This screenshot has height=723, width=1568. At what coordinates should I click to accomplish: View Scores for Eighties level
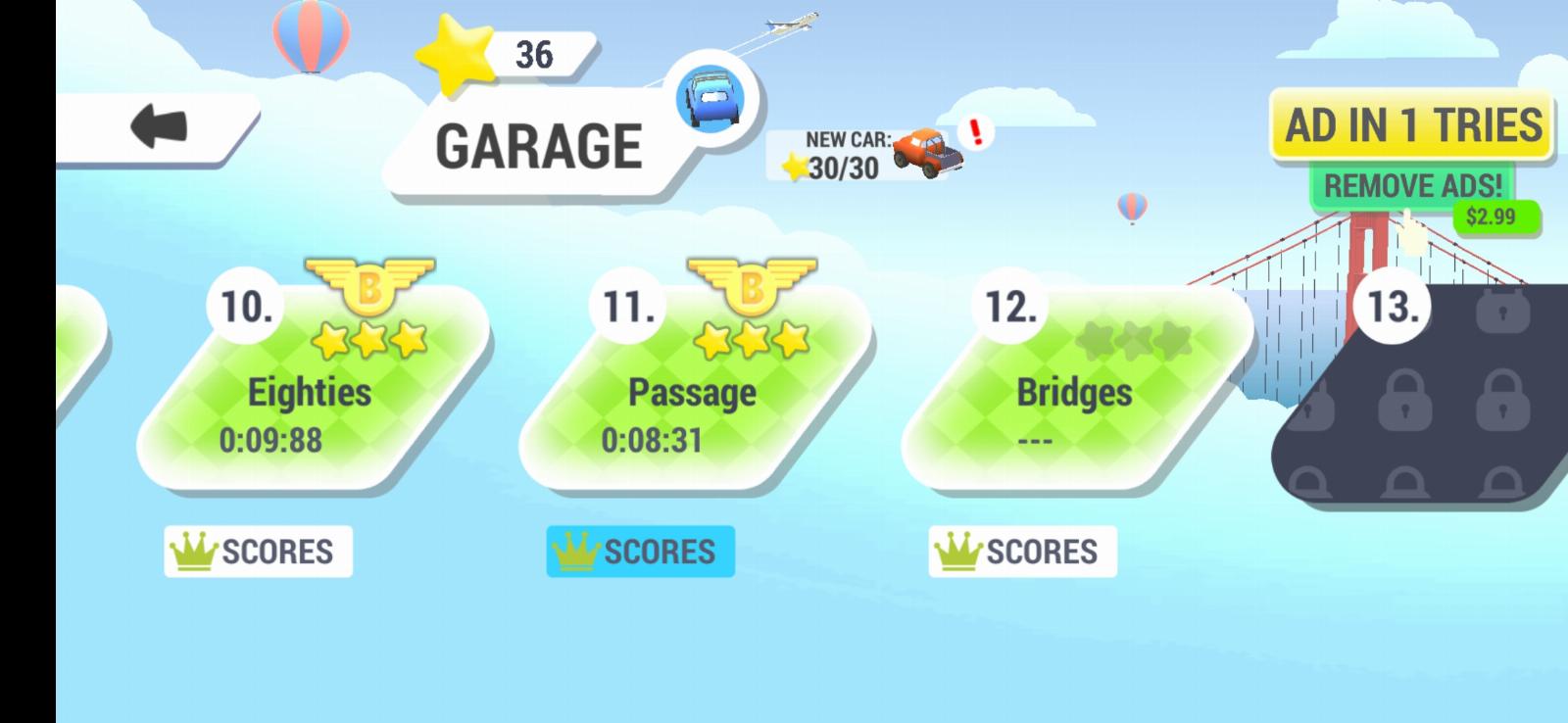tap(258, 552)
